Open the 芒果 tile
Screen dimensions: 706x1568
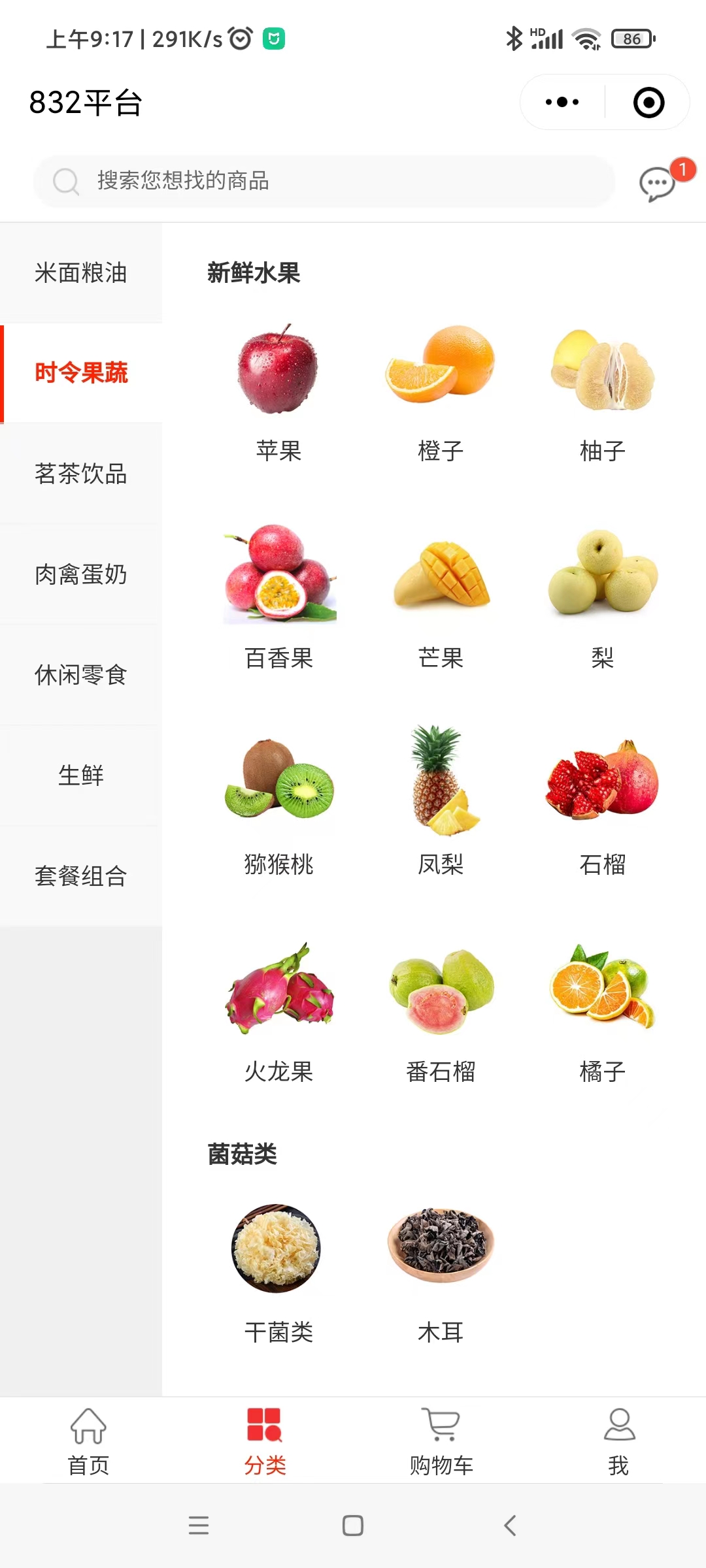[x=441, y=598]
